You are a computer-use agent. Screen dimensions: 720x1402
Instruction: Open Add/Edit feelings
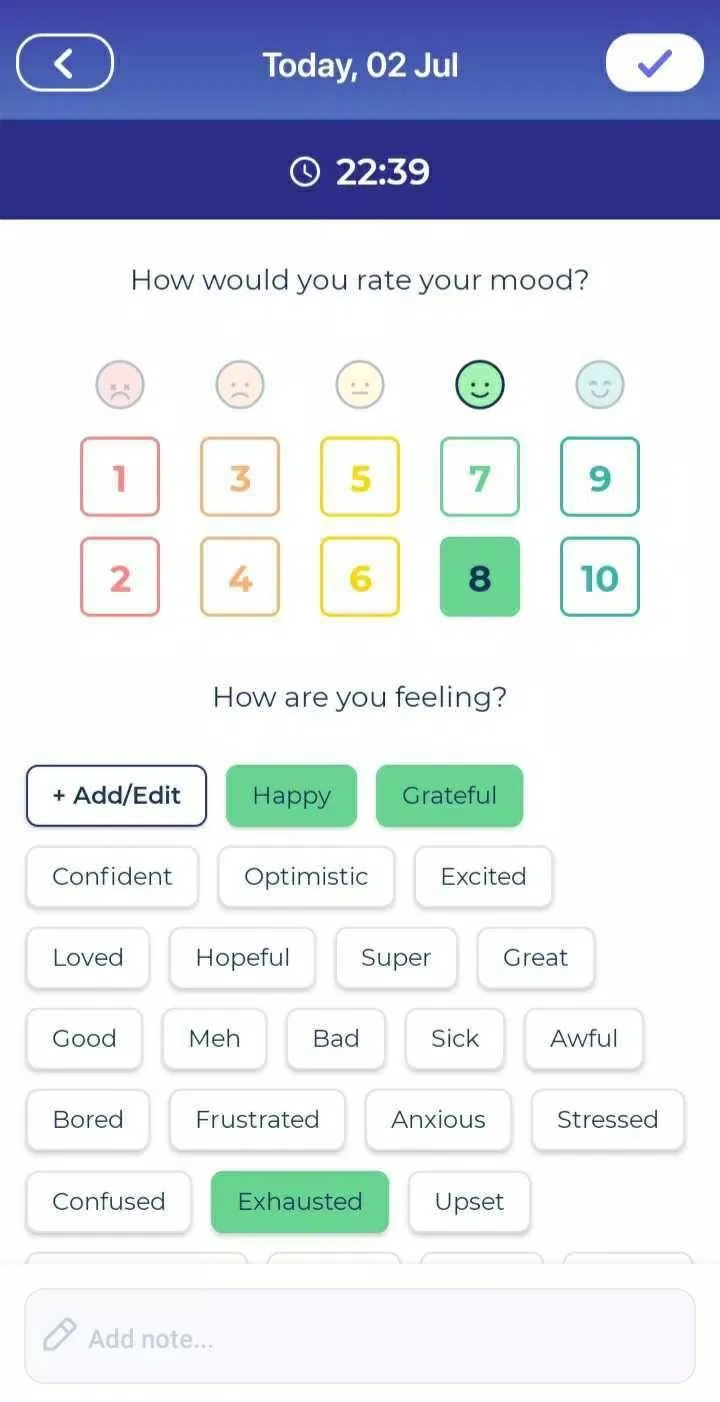[116, 796]
